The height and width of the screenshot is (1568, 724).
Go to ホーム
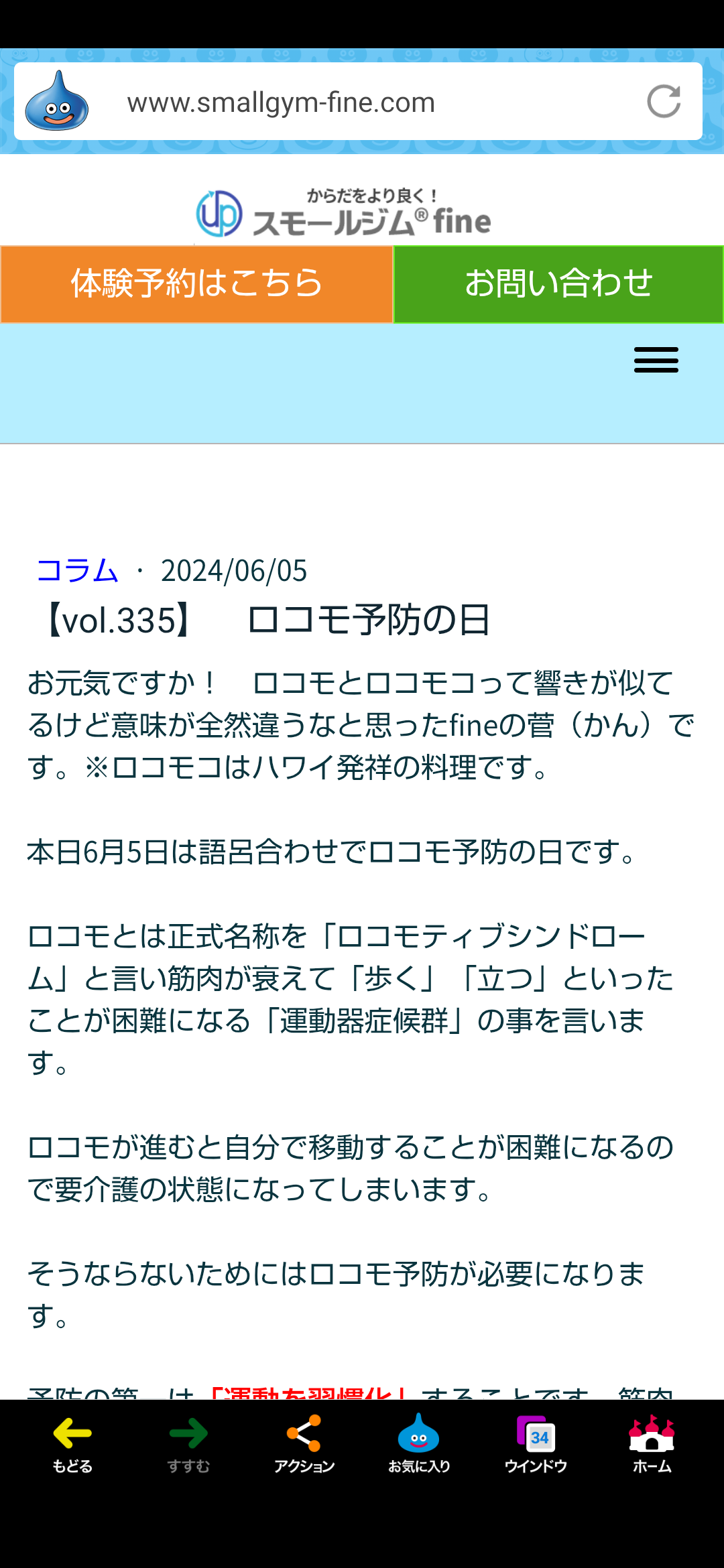click(652, 1444)
